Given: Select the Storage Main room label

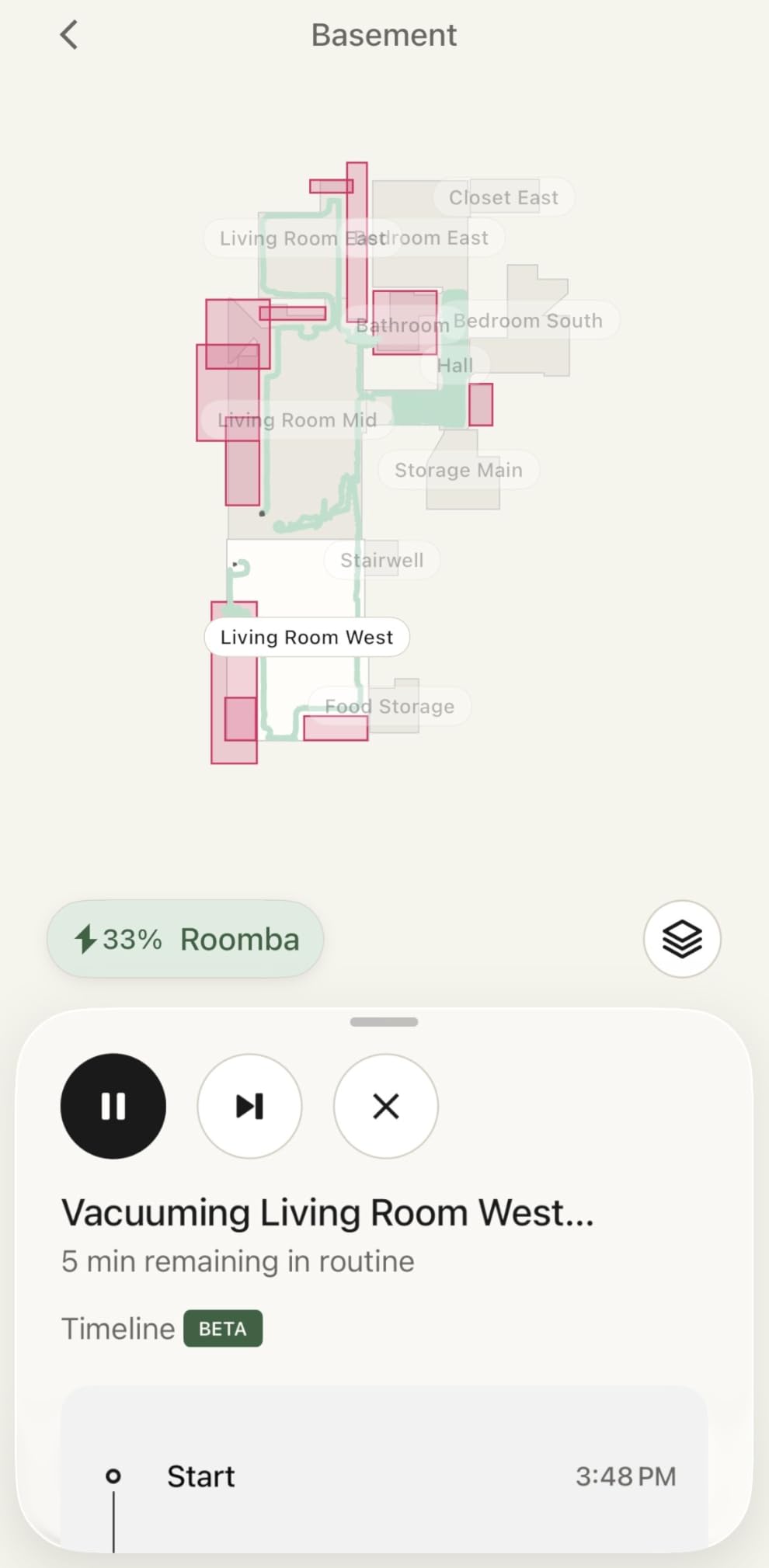Looking at the screenshot, I should click(458, 470).
